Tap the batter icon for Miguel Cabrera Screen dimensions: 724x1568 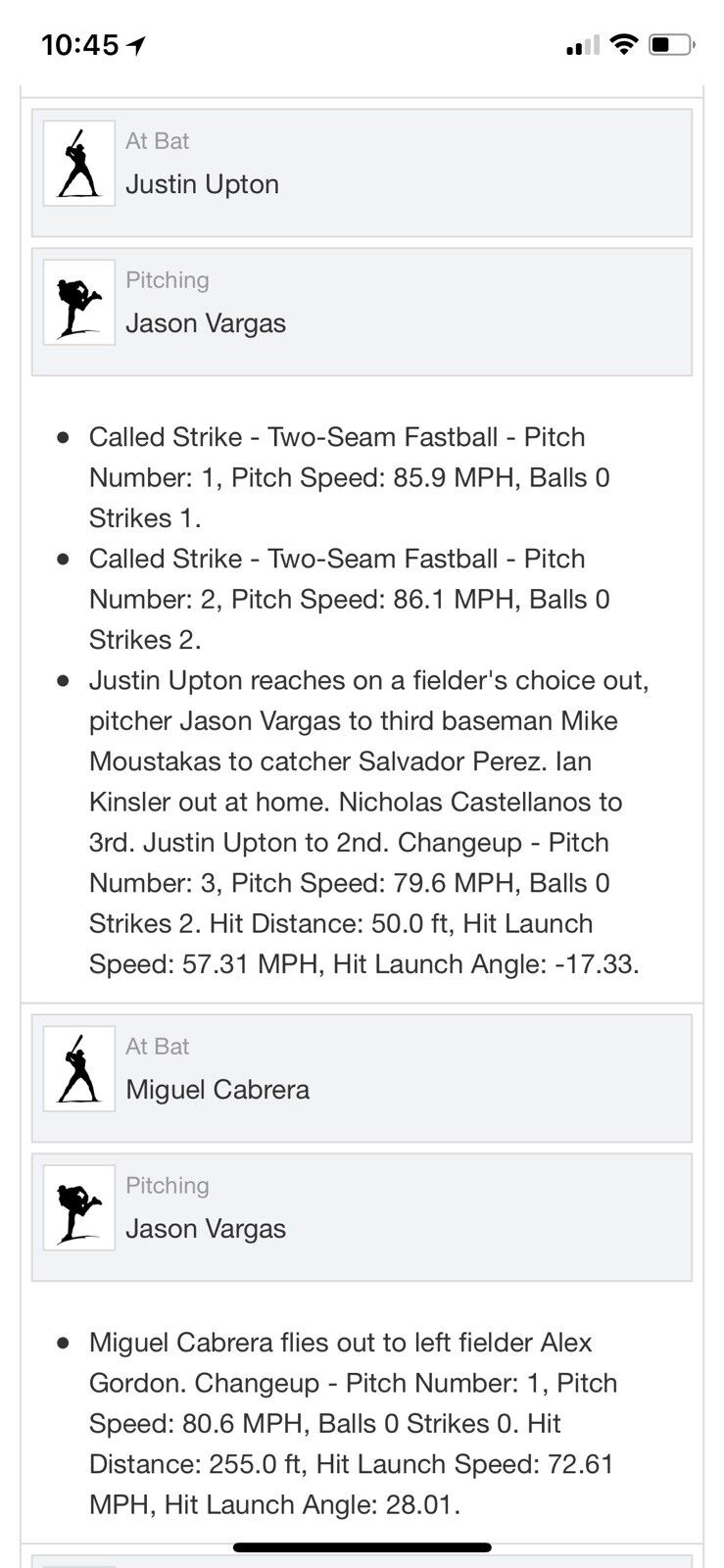pos(78,1068)
